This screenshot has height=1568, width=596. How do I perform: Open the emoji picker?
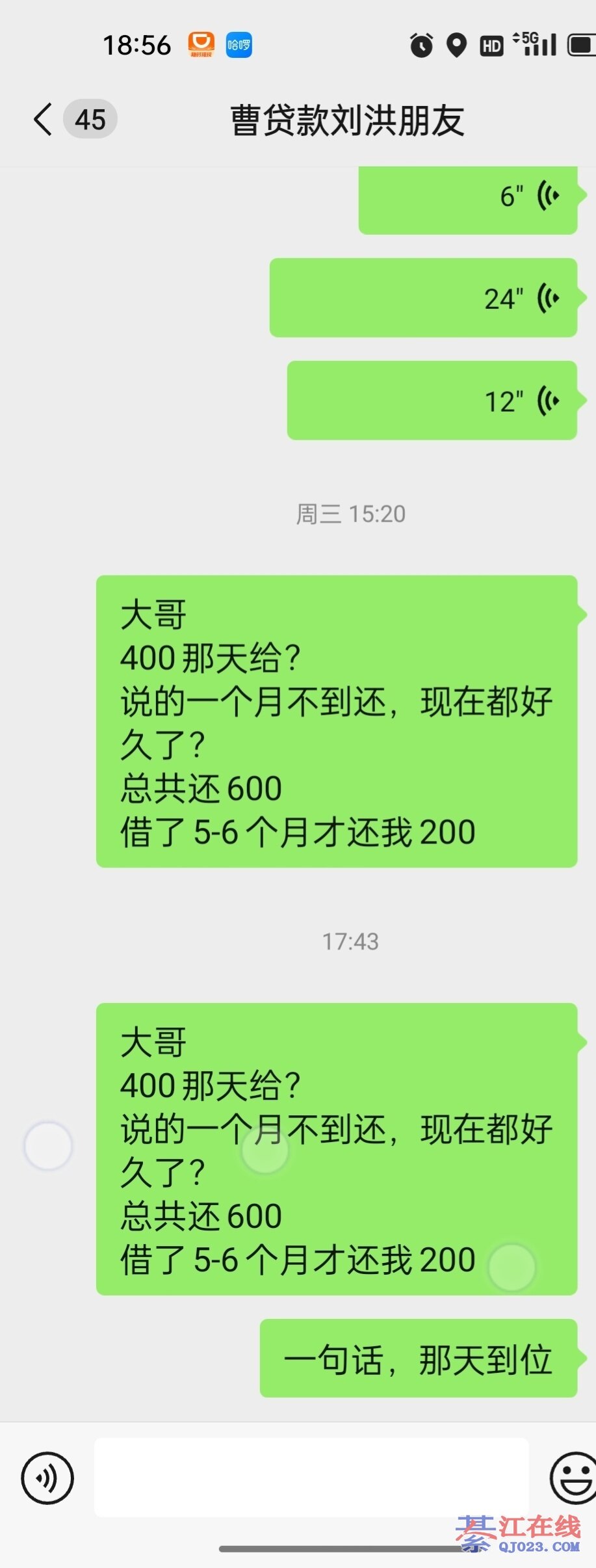tap(573, 1478)
